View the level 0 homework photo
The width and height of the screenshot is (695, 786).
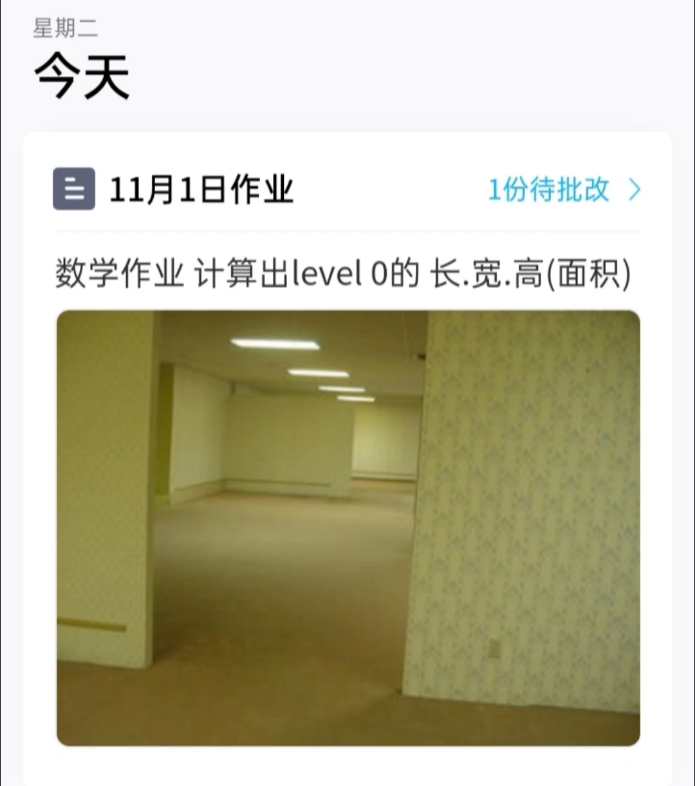click(x=347, y=527)
